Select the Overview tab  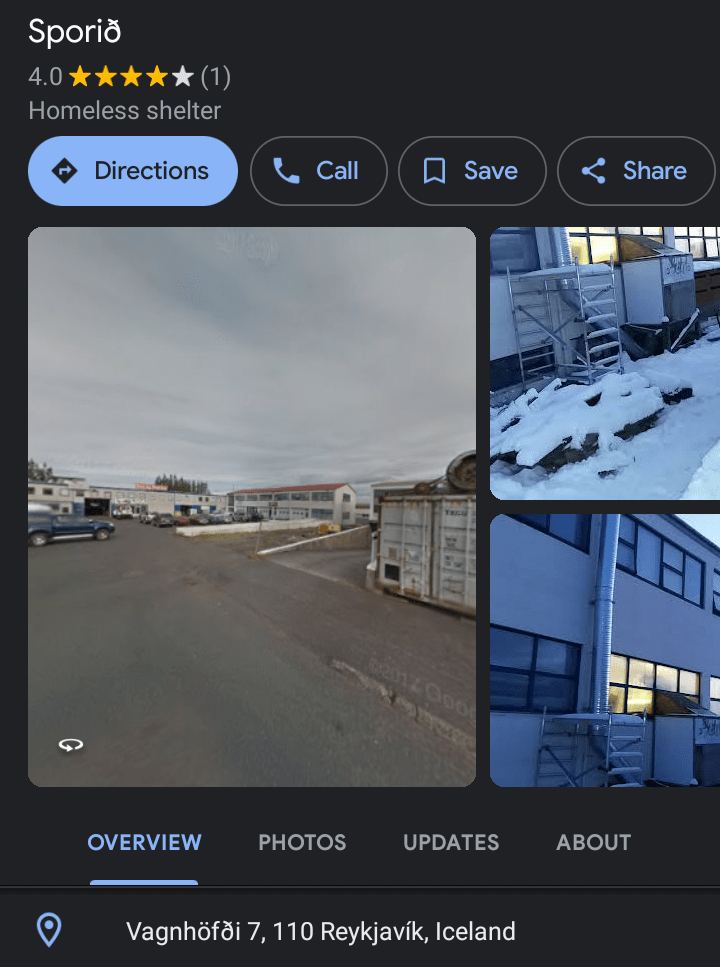click(x=144, y=842)
